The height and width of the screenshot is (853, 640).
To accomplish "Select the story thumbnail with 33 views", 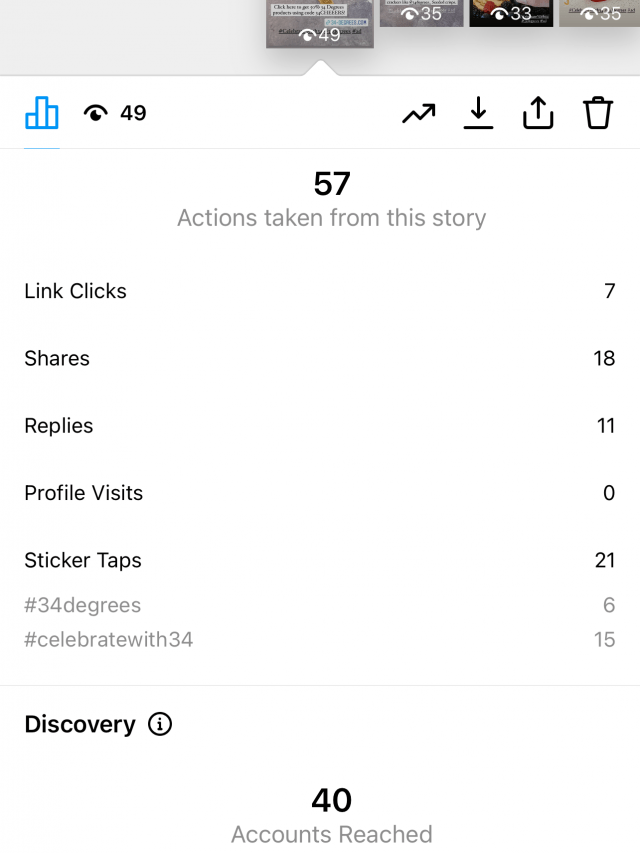I will (x=511, y=13).
